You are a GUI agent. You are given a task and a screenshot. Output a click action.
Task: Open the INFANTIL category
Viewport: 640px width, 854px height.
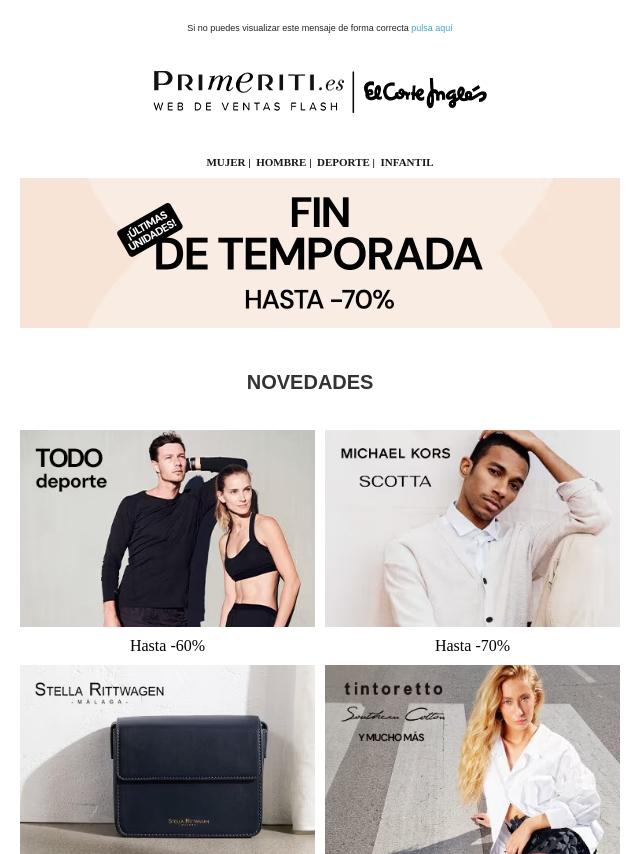tap(406, 162)
